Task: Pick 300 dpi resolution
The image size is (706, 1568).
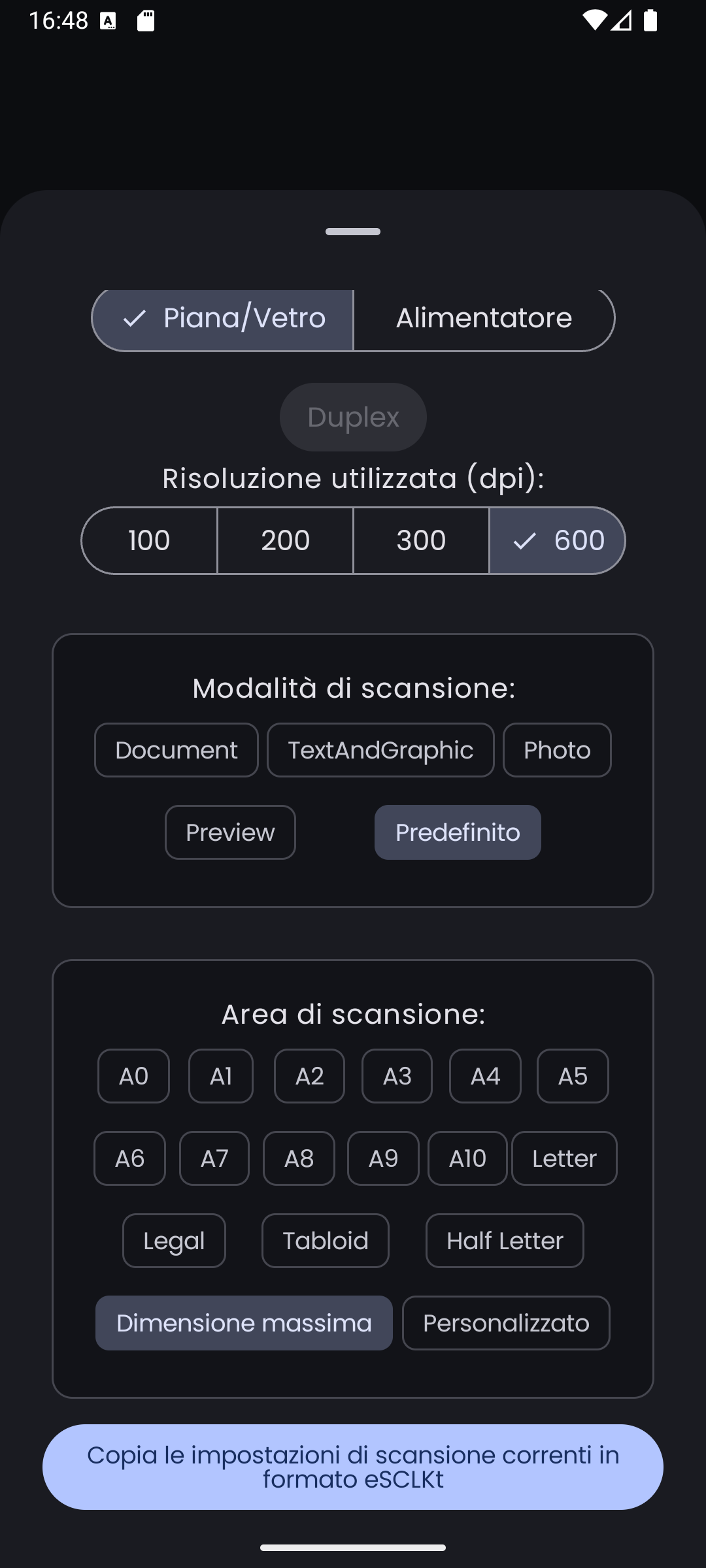Action: pyautogui.click(x=421, y=541)
